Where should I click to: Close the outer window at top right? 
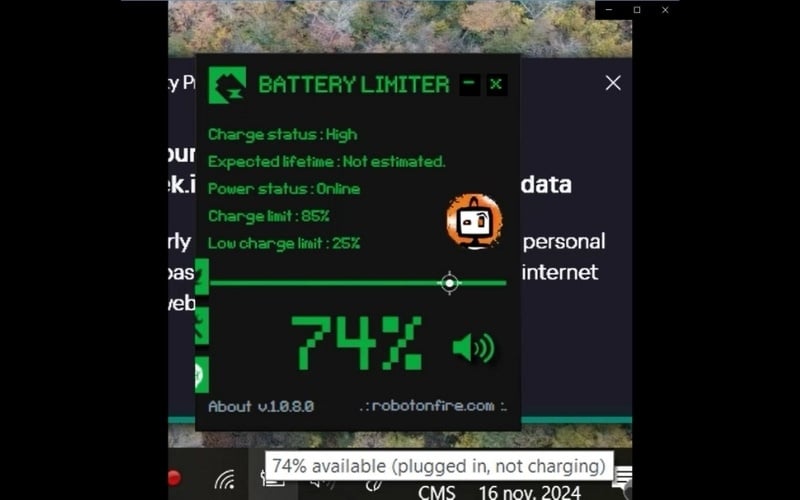[665, 9]
